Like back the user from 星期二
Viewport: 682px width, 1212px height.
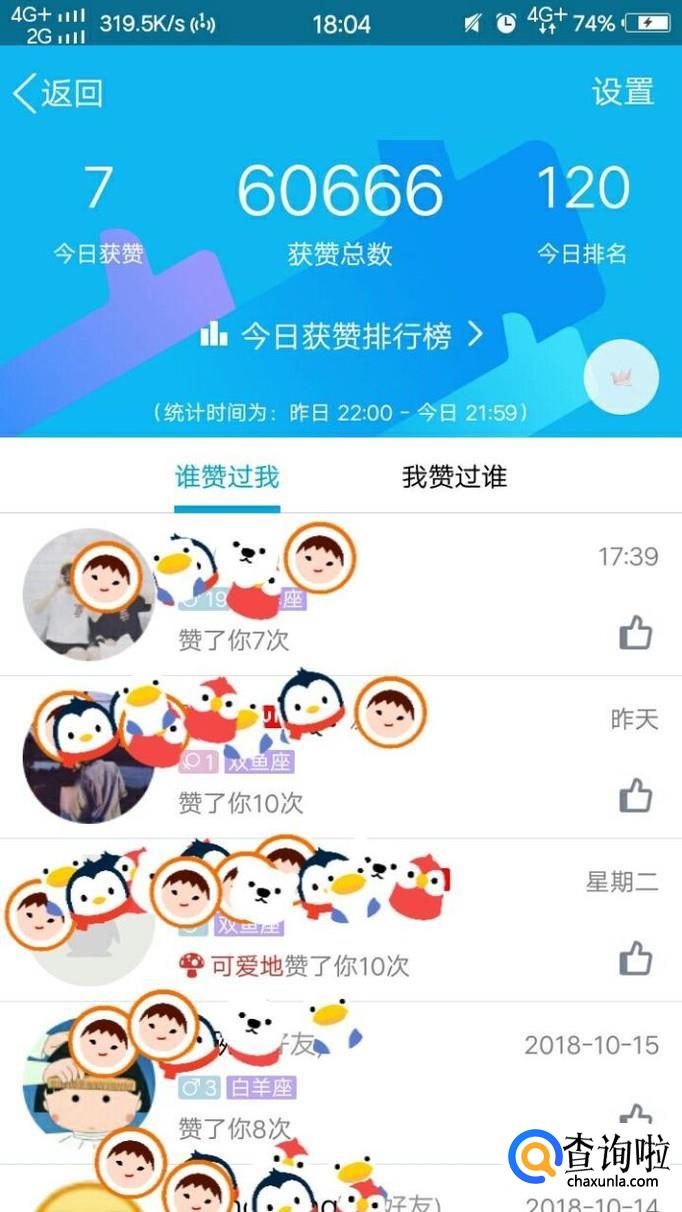click(x=635, y=960)
